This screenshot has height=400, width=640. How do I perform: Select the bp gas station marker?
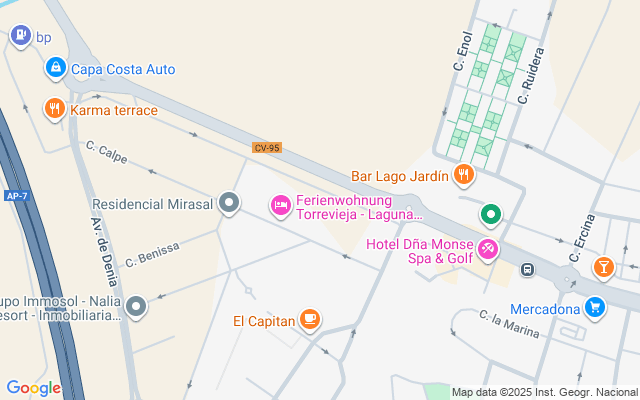pos(20,36)
